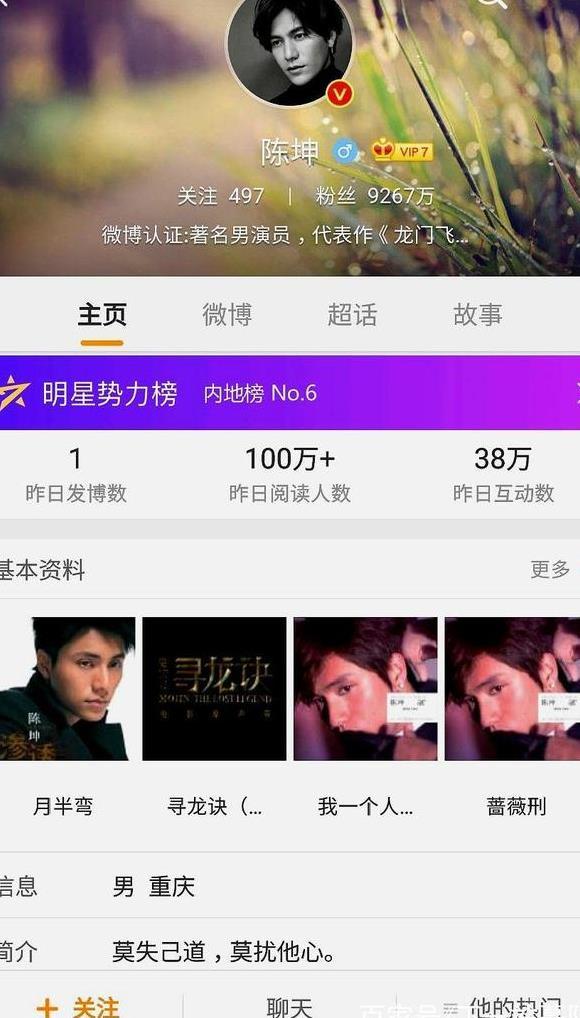
Task: Open the 蔷薇刑 album tile
Action: [512, 689]
